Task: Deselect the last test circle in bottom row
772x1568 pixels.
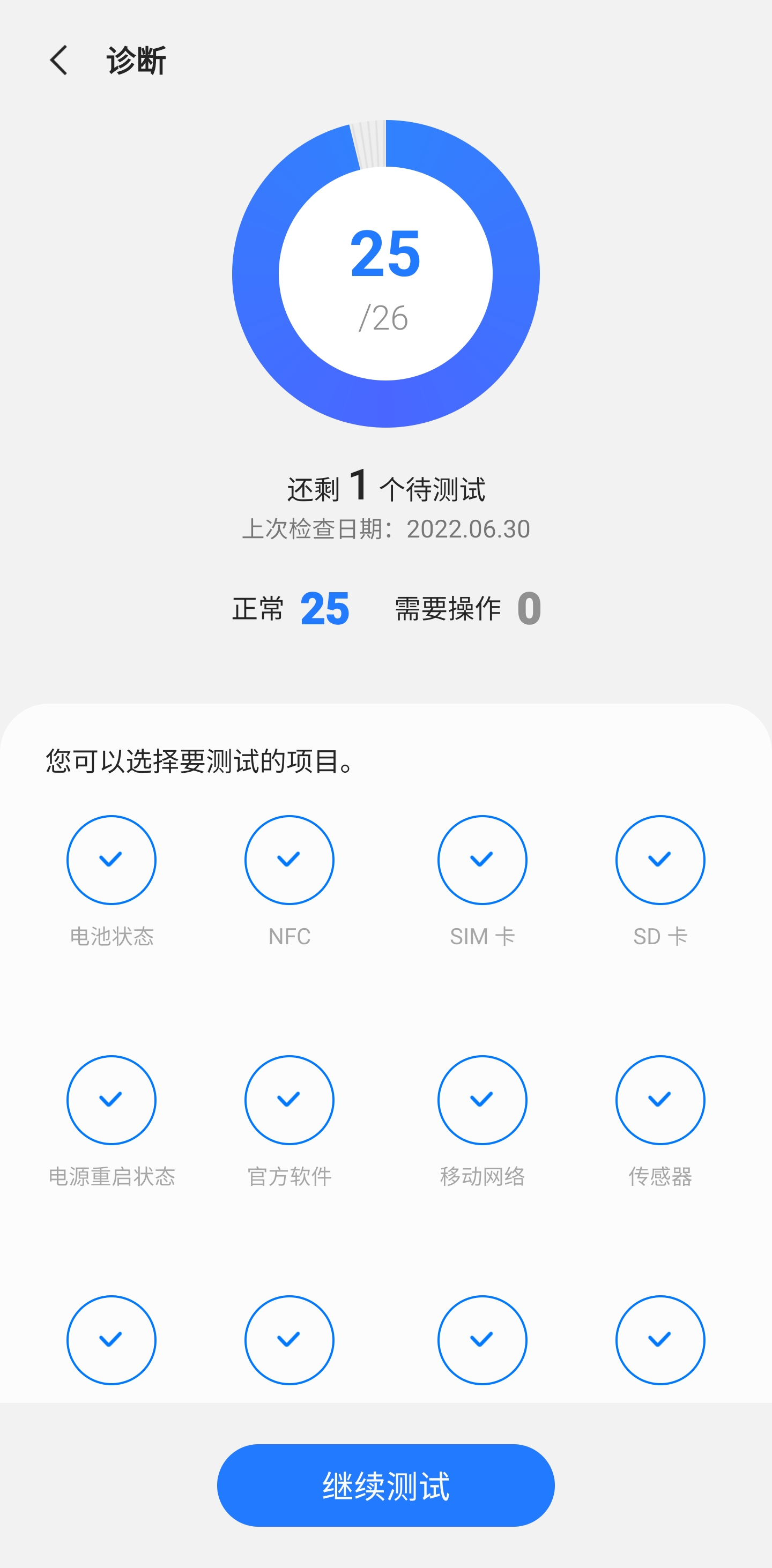Action: coord(659,1340)
